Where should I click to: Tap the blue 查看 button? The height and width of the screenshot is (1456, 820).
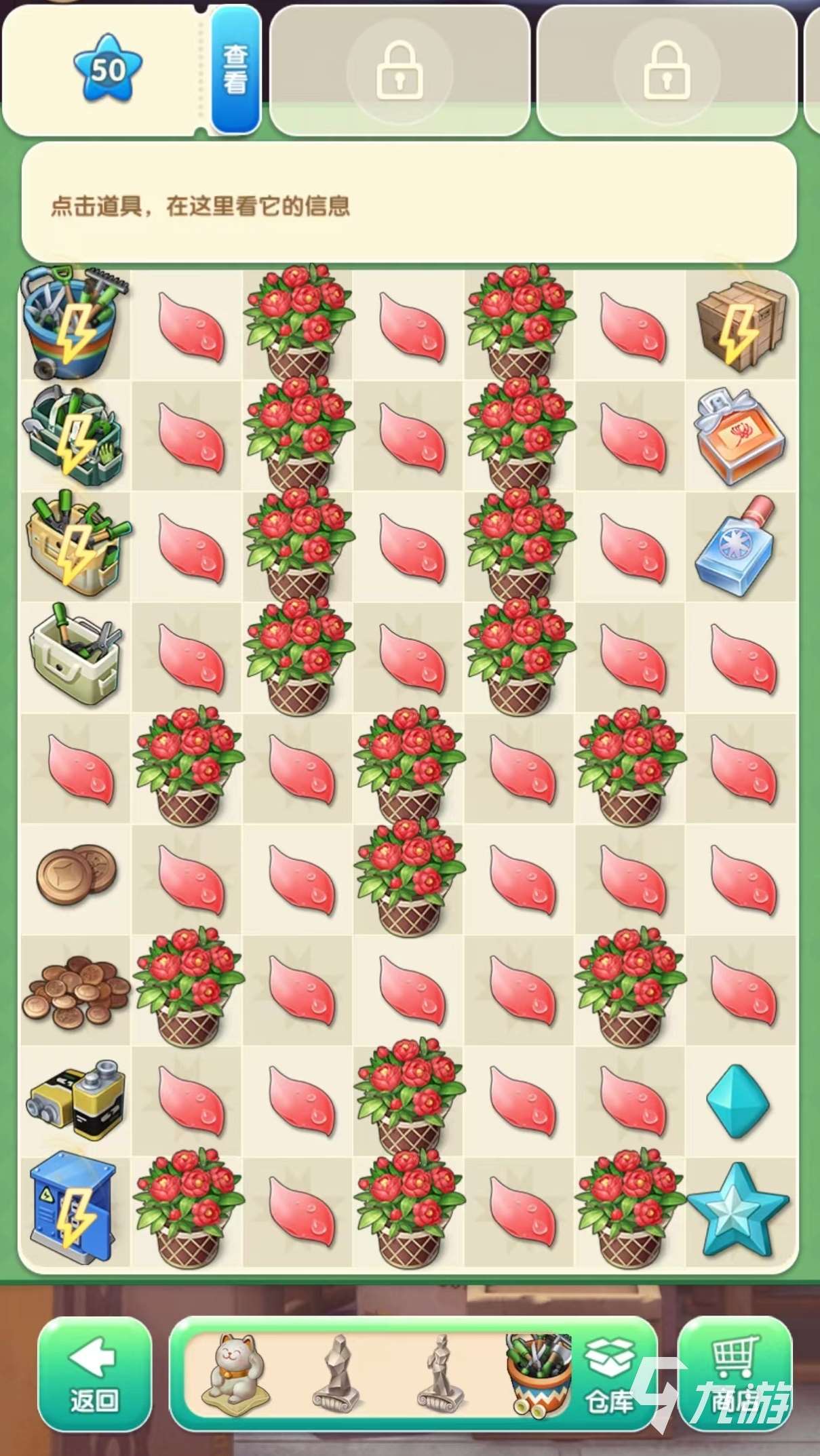pos(235,70)
